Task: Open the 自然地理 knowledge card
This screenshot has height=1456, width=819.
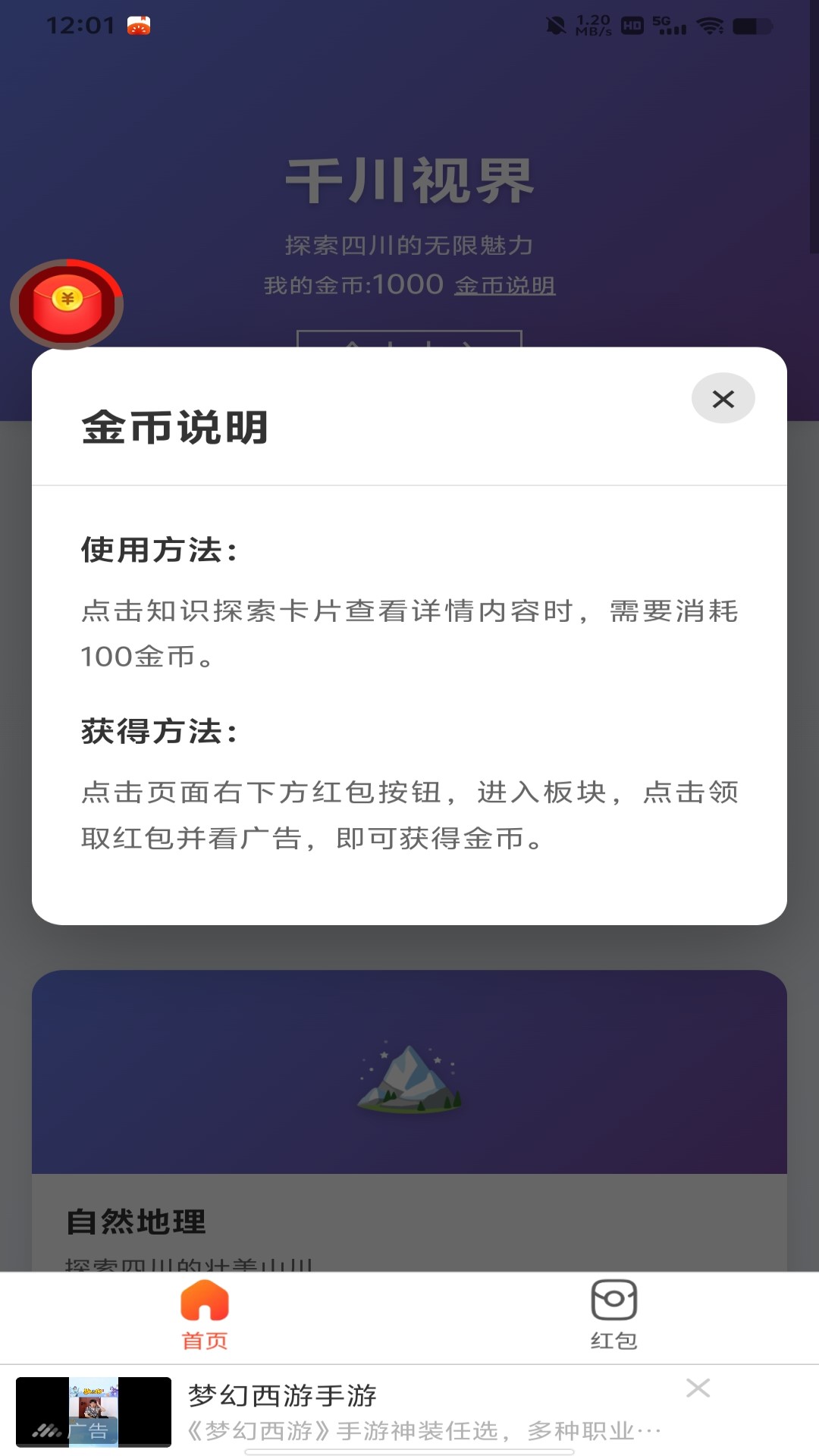Action: [x=409, y=1100]
